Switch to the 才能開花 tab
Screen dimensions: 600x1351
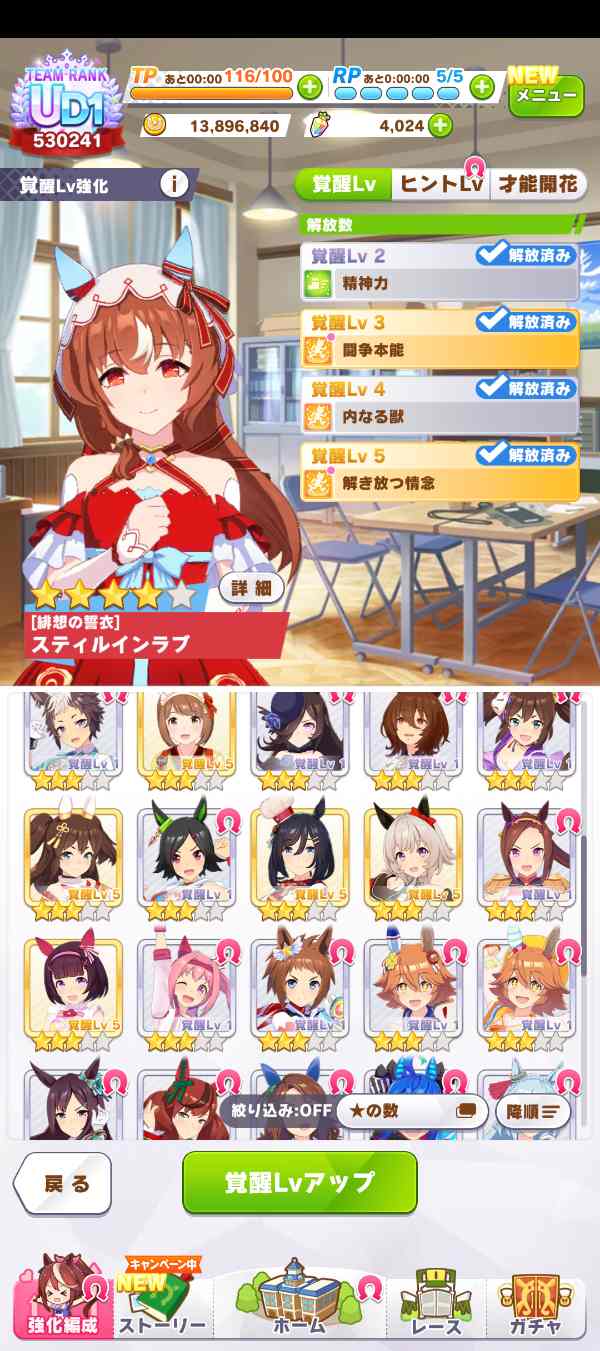click(x=538, y=184)
